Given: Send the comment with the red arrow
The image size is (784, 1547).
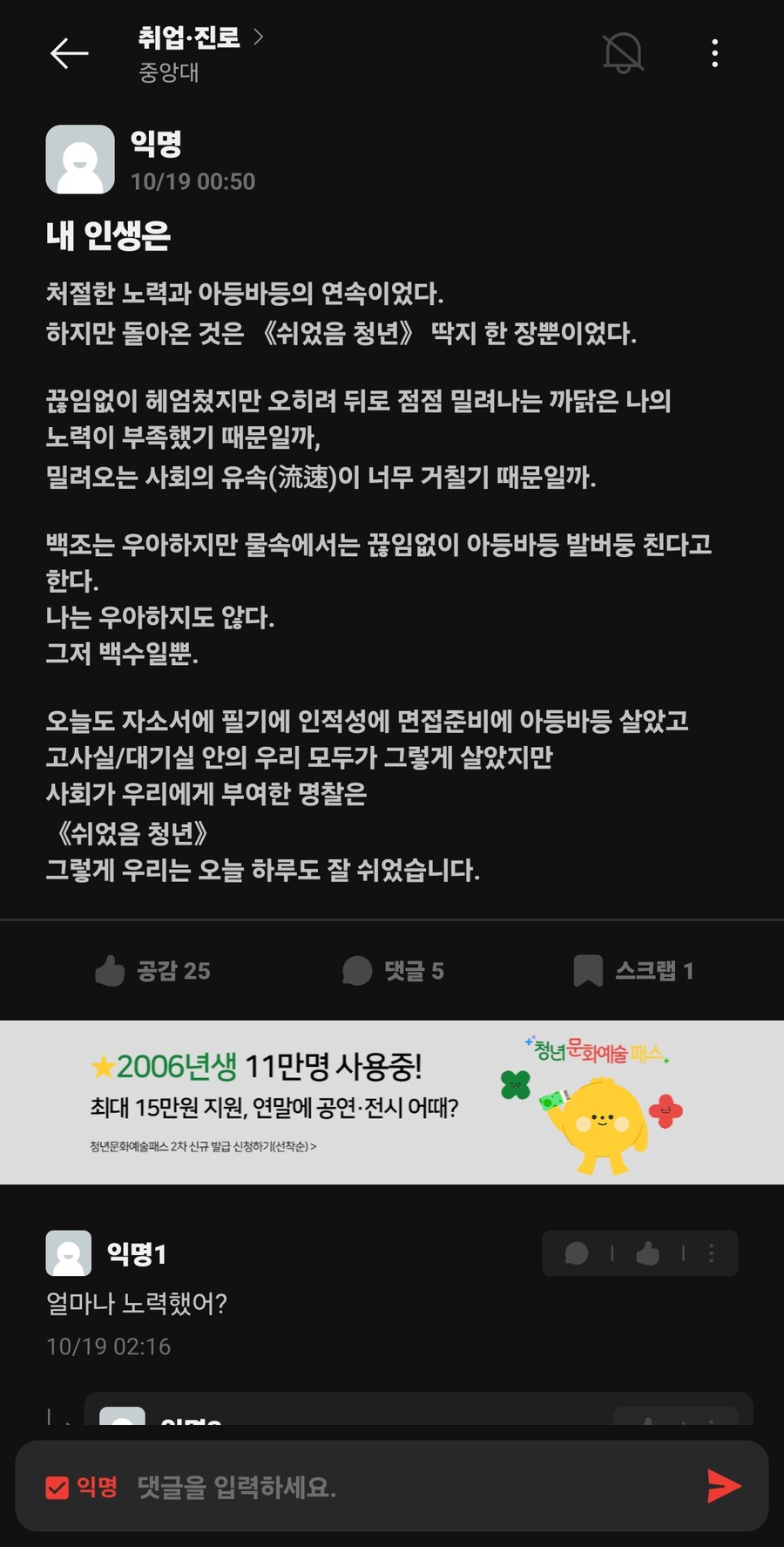Looking at the screenshot, I should pos(723,1486).
